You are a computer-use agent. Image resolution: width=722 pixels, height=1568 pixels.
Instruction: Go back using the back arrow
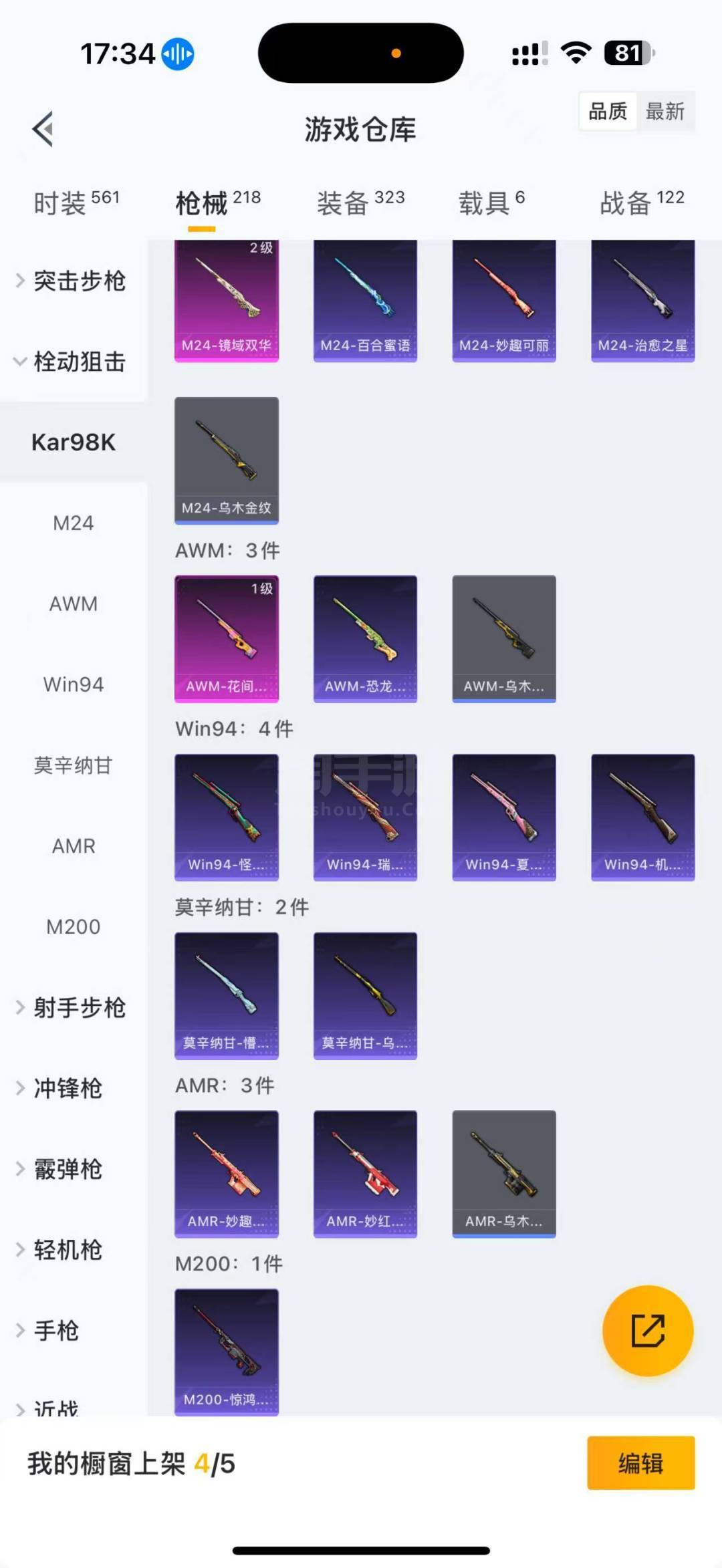click(43, 129)
